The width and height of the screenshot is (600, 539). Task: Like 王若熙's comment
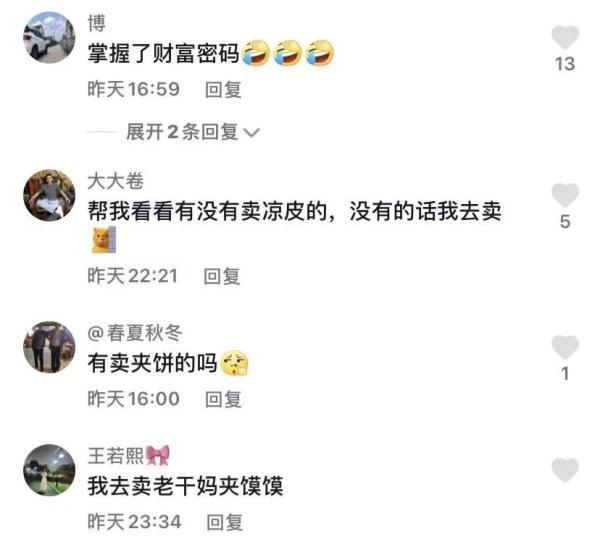[565, 469]
